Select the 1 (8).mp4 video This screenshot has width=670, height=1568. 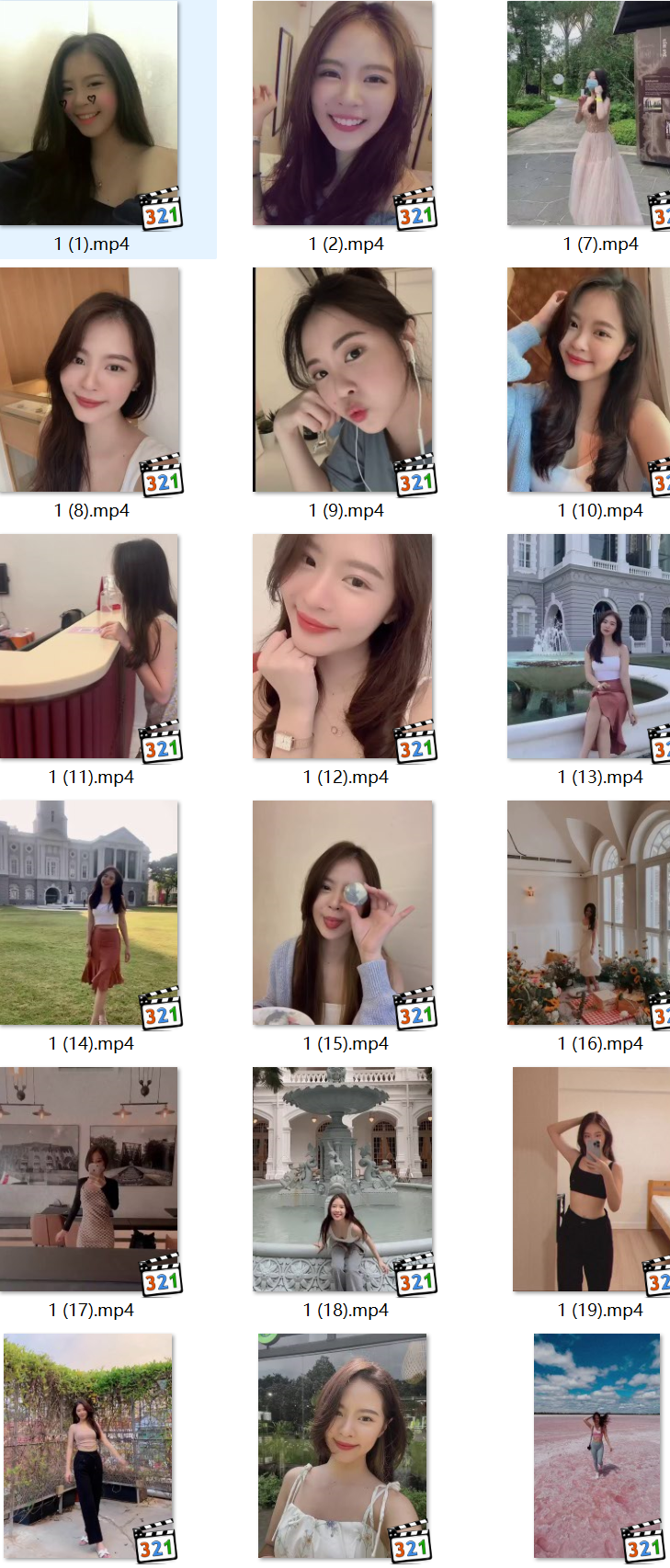click(x=89, y=380)
